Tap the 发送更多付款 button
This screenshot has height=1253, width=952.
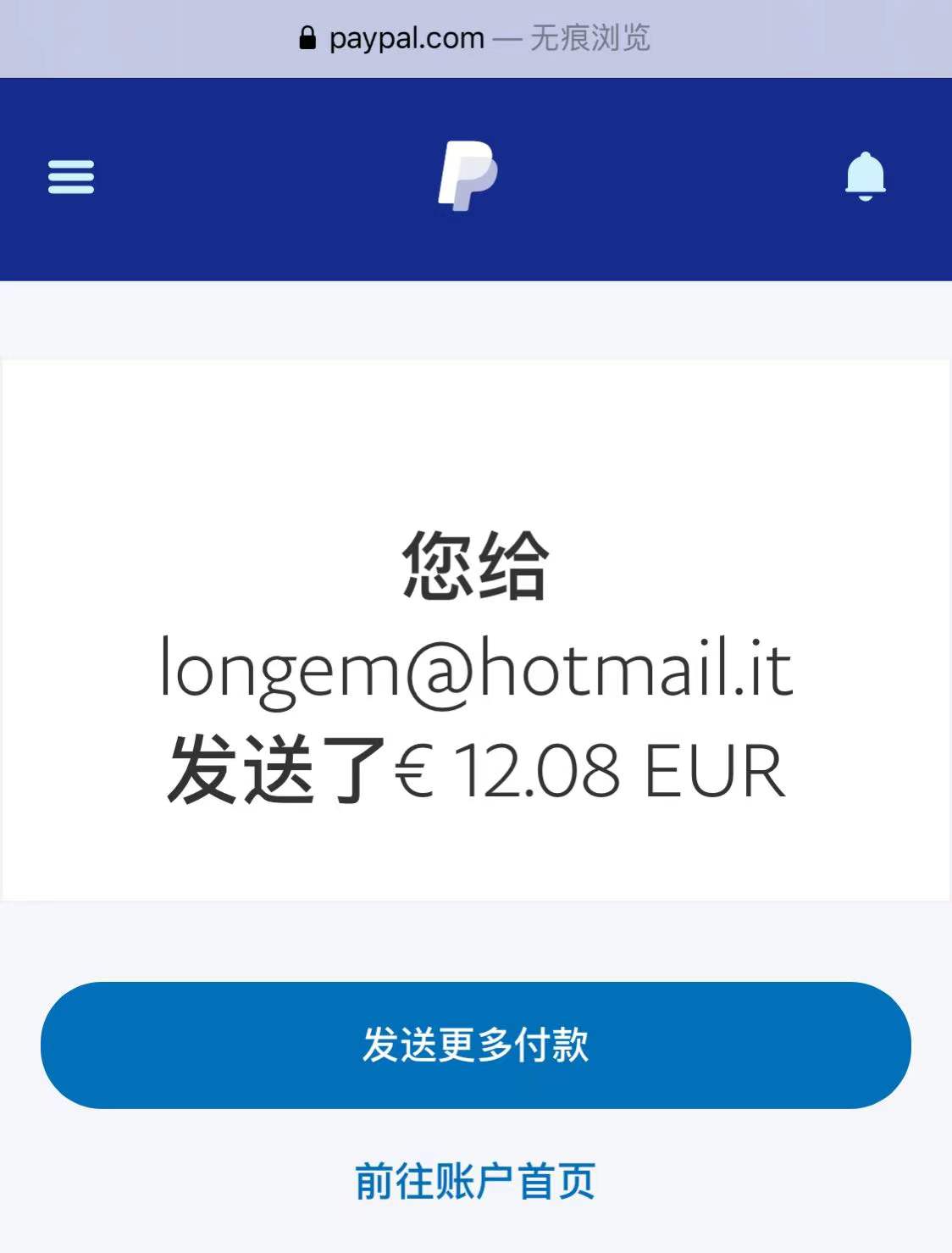[x=476, y=1045]
